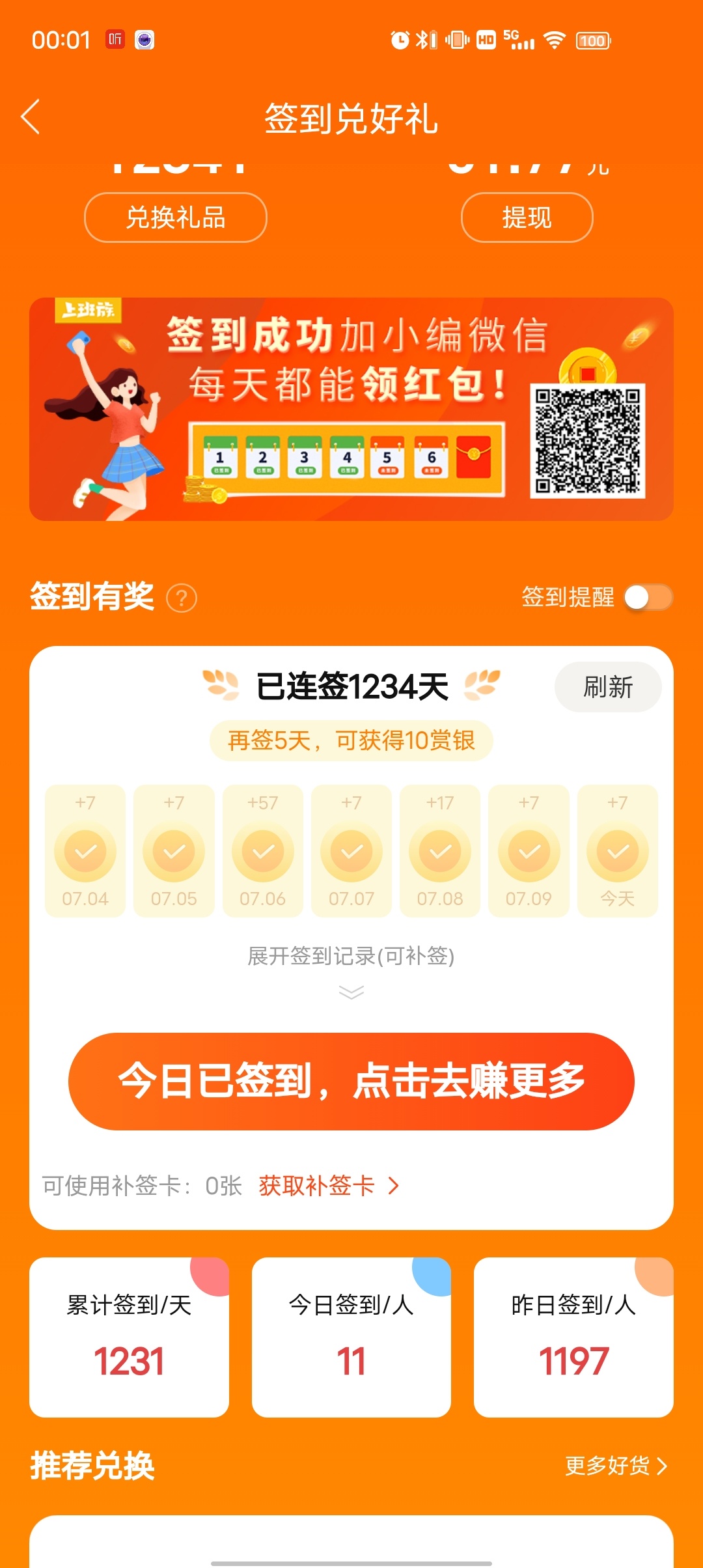Open the 签到成功加小编微信 banner
Screen dimensions: 703x1568
pos(351,409)
